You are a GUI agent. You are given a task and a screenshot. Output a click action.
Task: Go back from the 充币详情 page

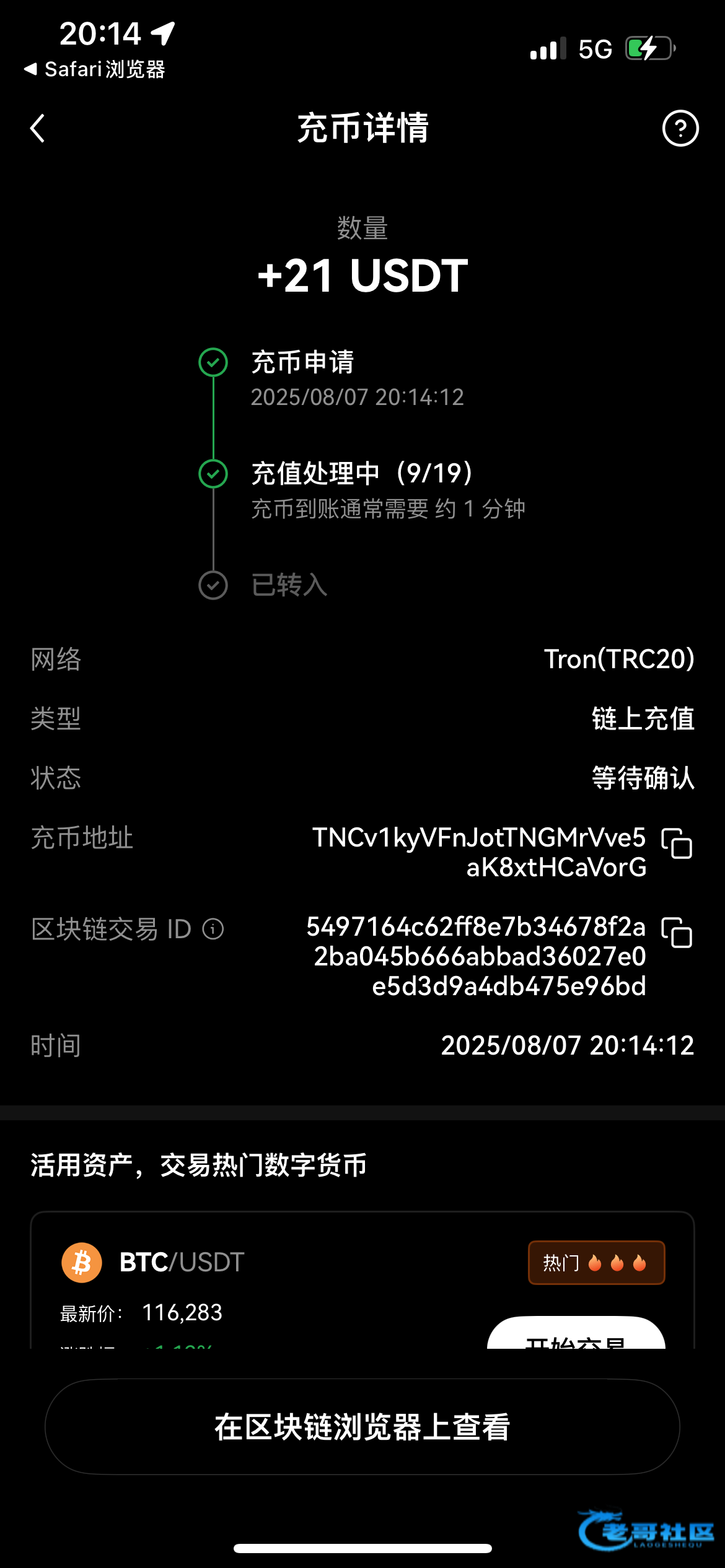coord(38,128)
